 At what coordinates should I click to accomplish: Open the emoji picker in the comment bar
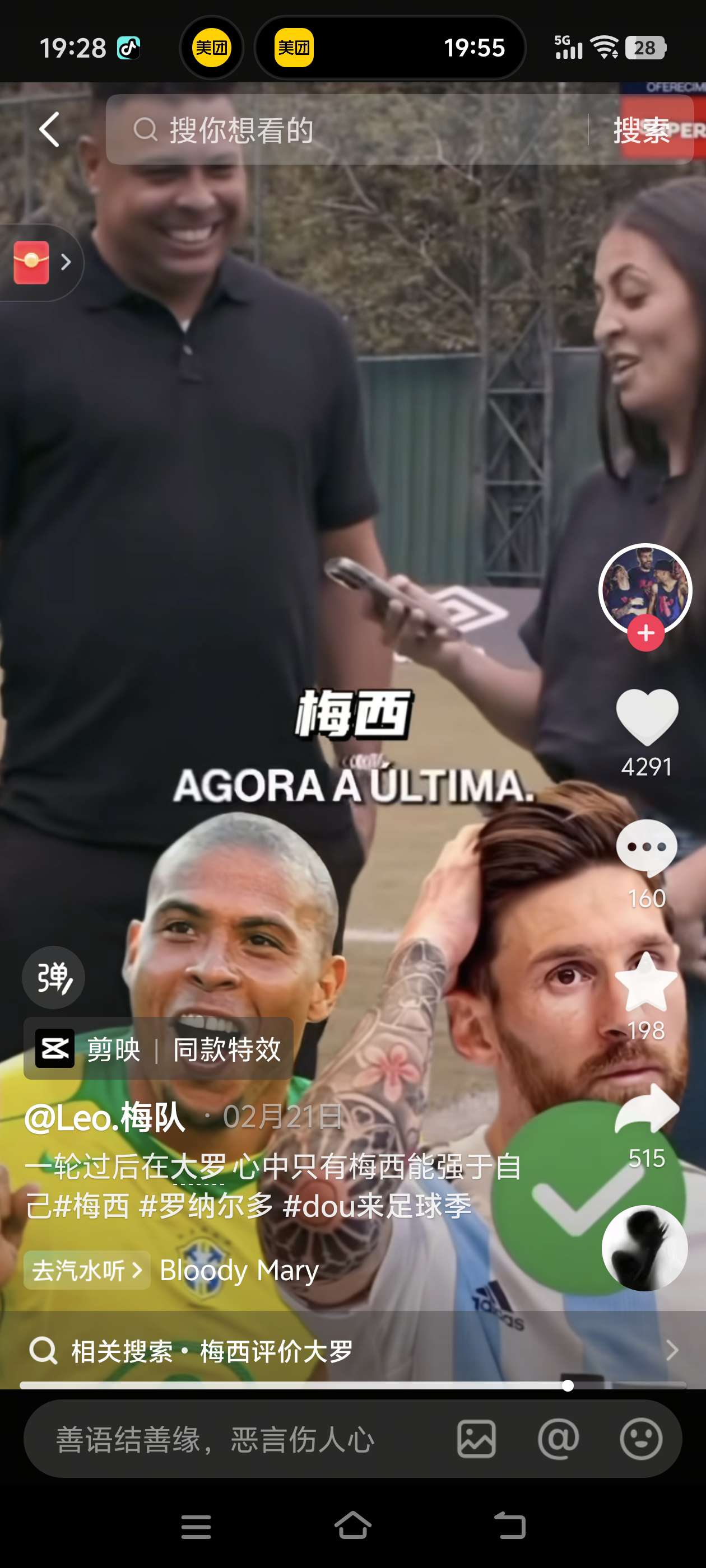point(640,1440)
